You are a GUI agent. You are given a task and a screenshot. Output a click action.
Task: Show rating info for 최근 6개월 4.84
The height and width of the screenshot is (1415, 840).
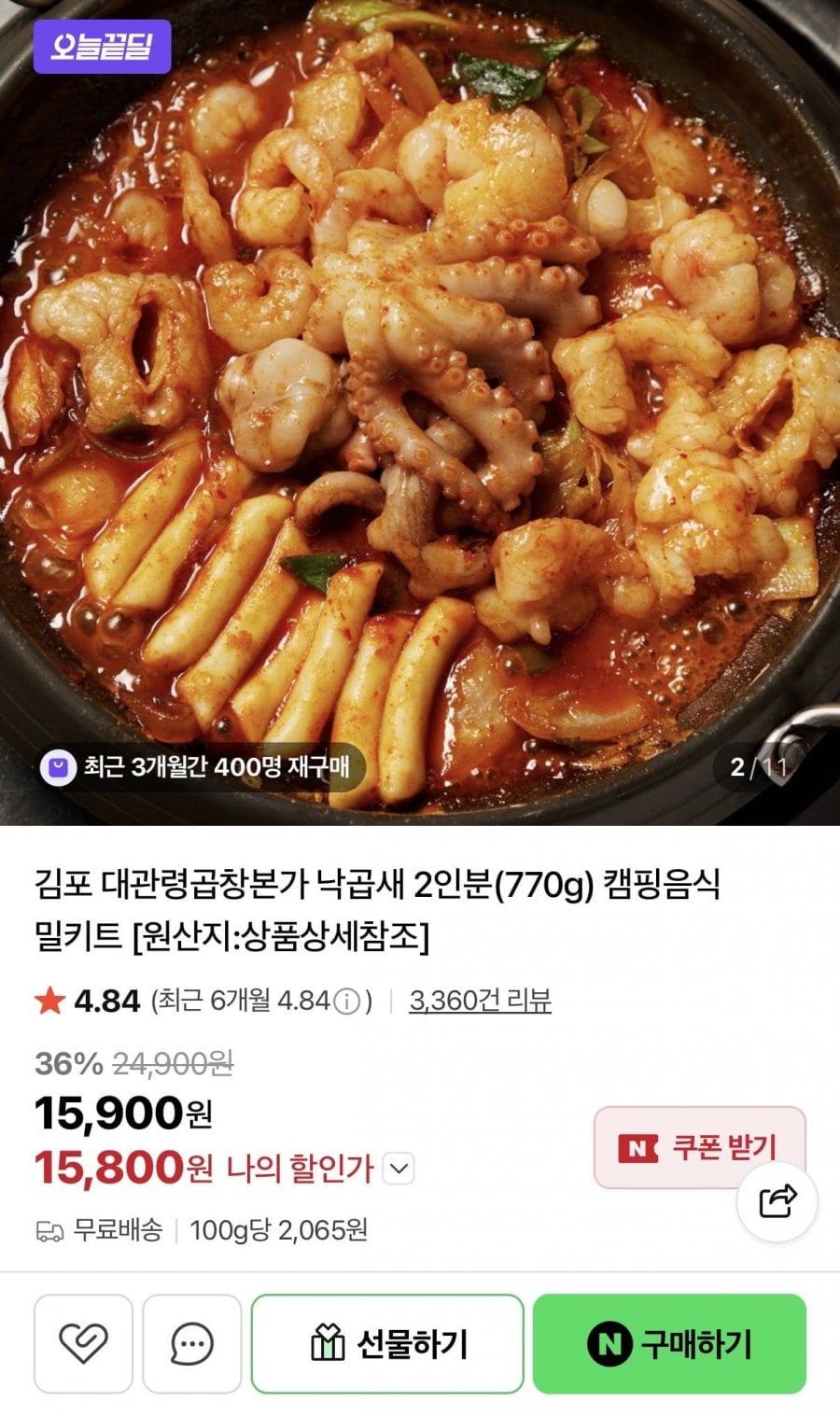[346, 1002]
